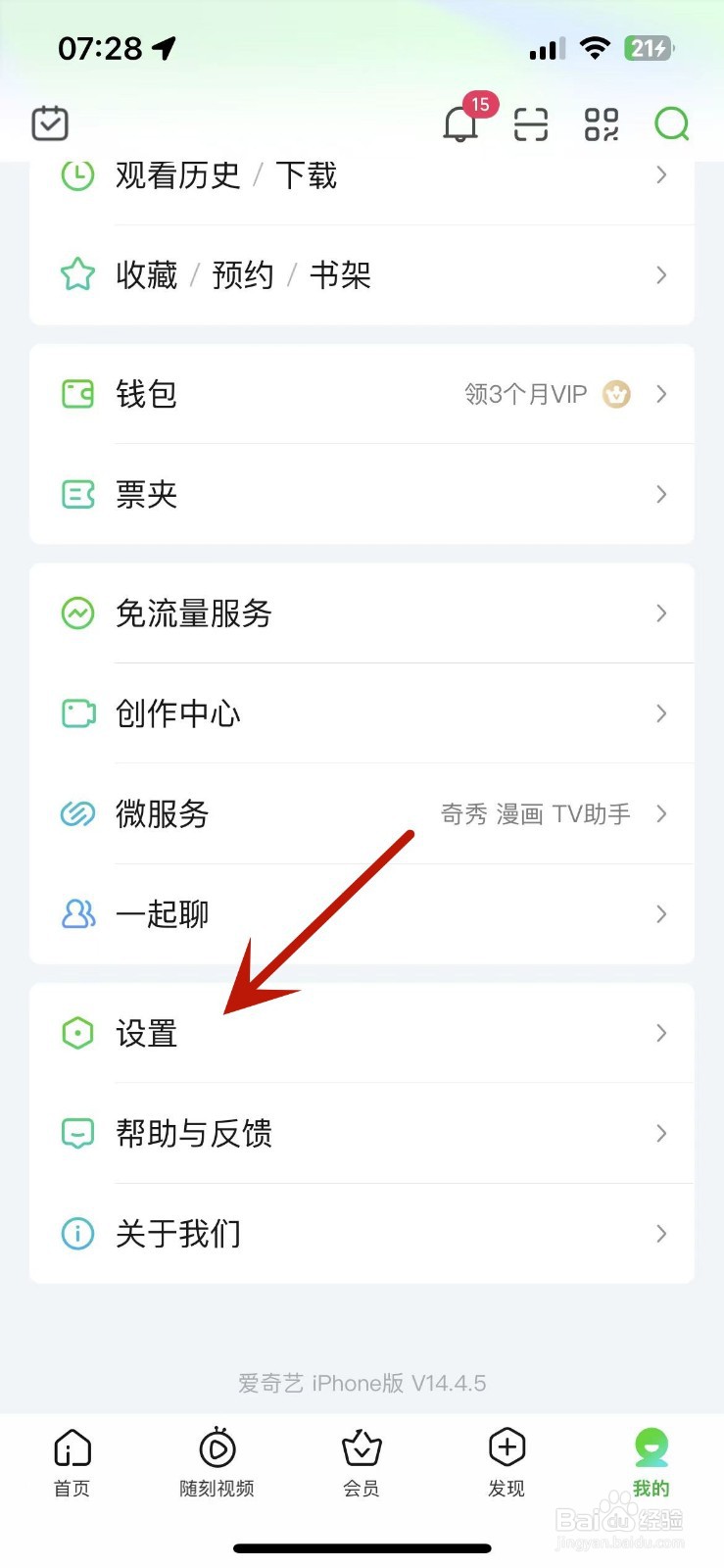Expand the 设置 settings row chevron
724x1568 pixels.
[x=660, y=1032]
